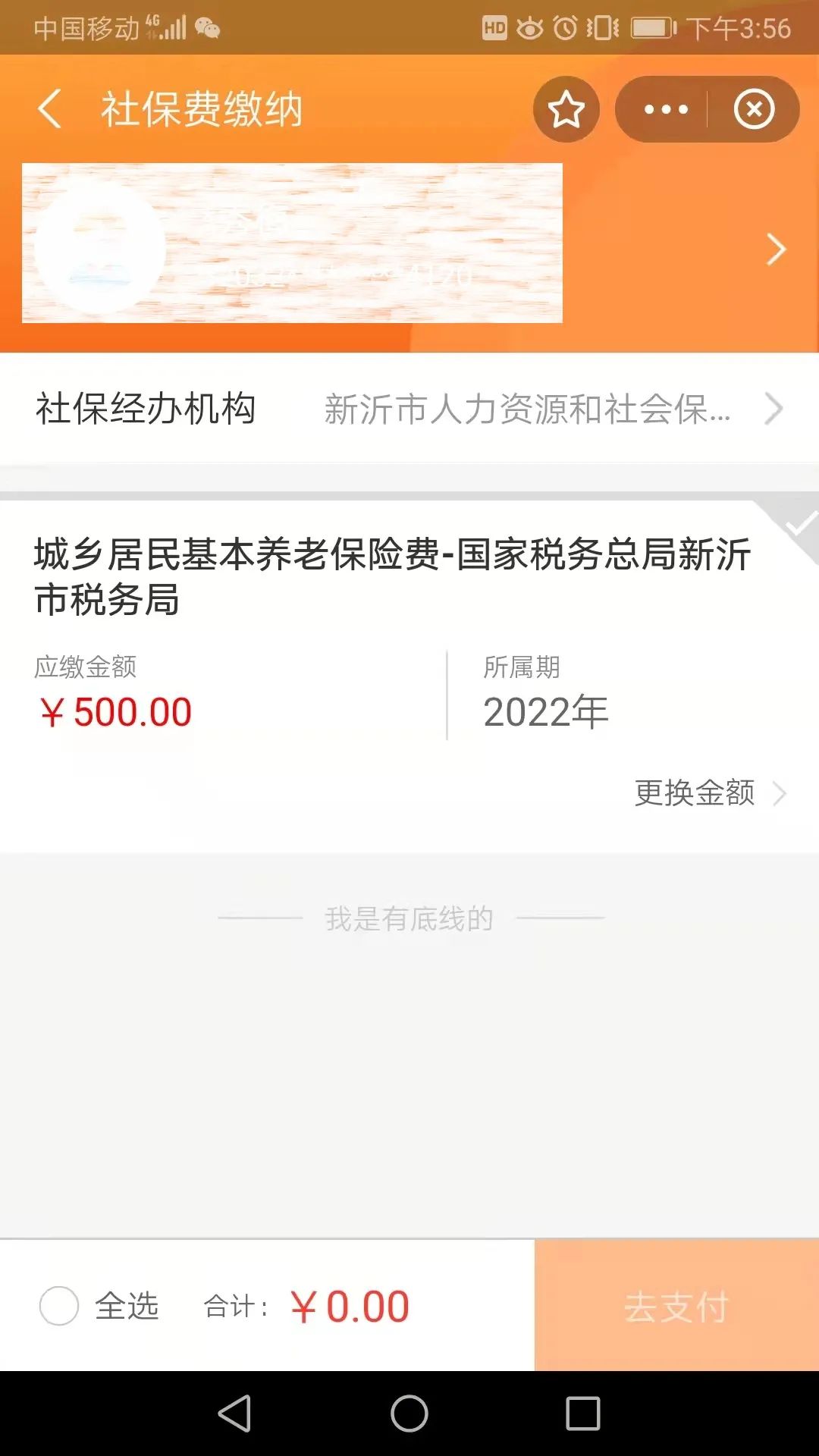Tap 去支付 to proceed to payment
The width and height of the screenshot is (819, 1456).
pyautogui.click(x=676, y=1306)
